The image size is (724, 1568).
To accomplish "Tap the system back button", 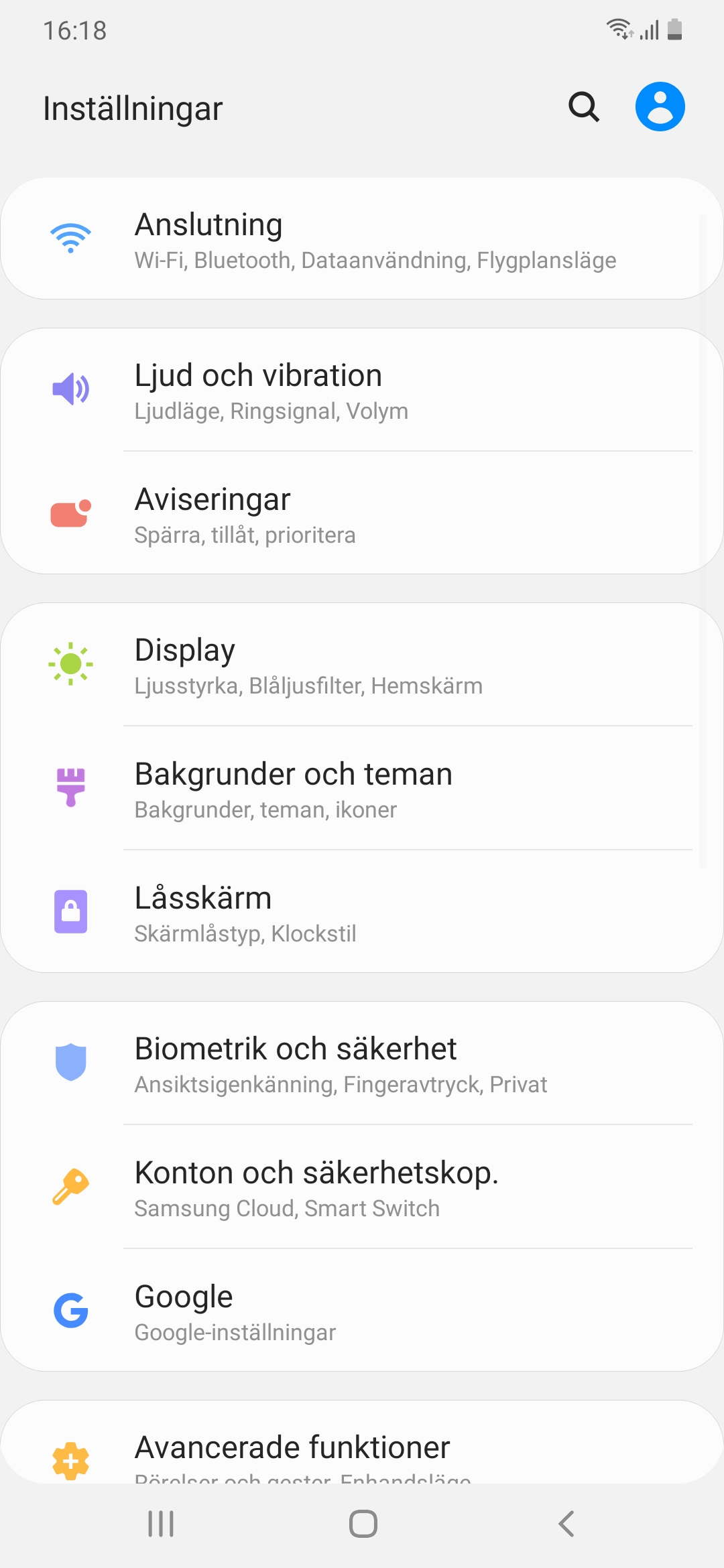I will [x=566, y=1524].
